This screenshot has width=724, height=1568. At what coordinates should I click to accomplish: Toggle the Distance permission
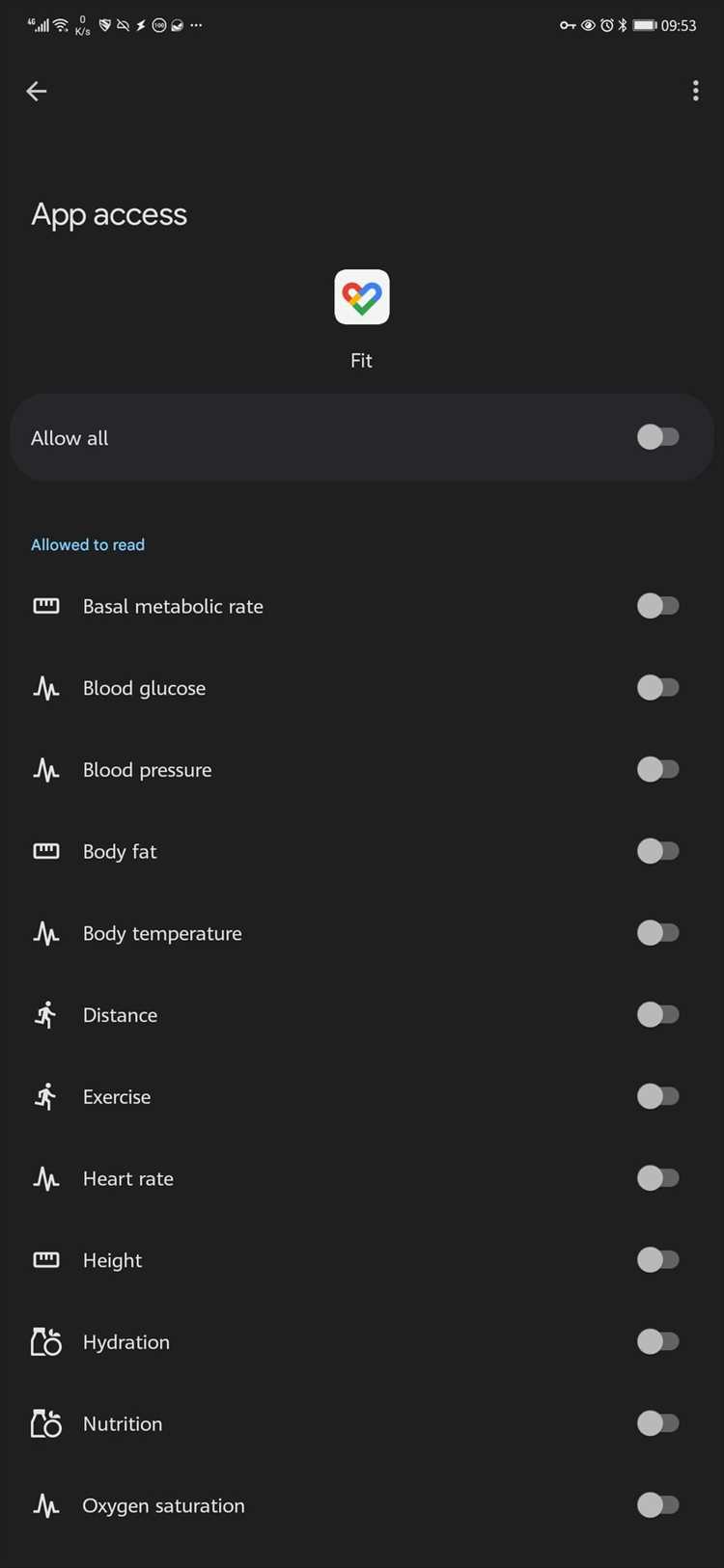(657, 1014)
